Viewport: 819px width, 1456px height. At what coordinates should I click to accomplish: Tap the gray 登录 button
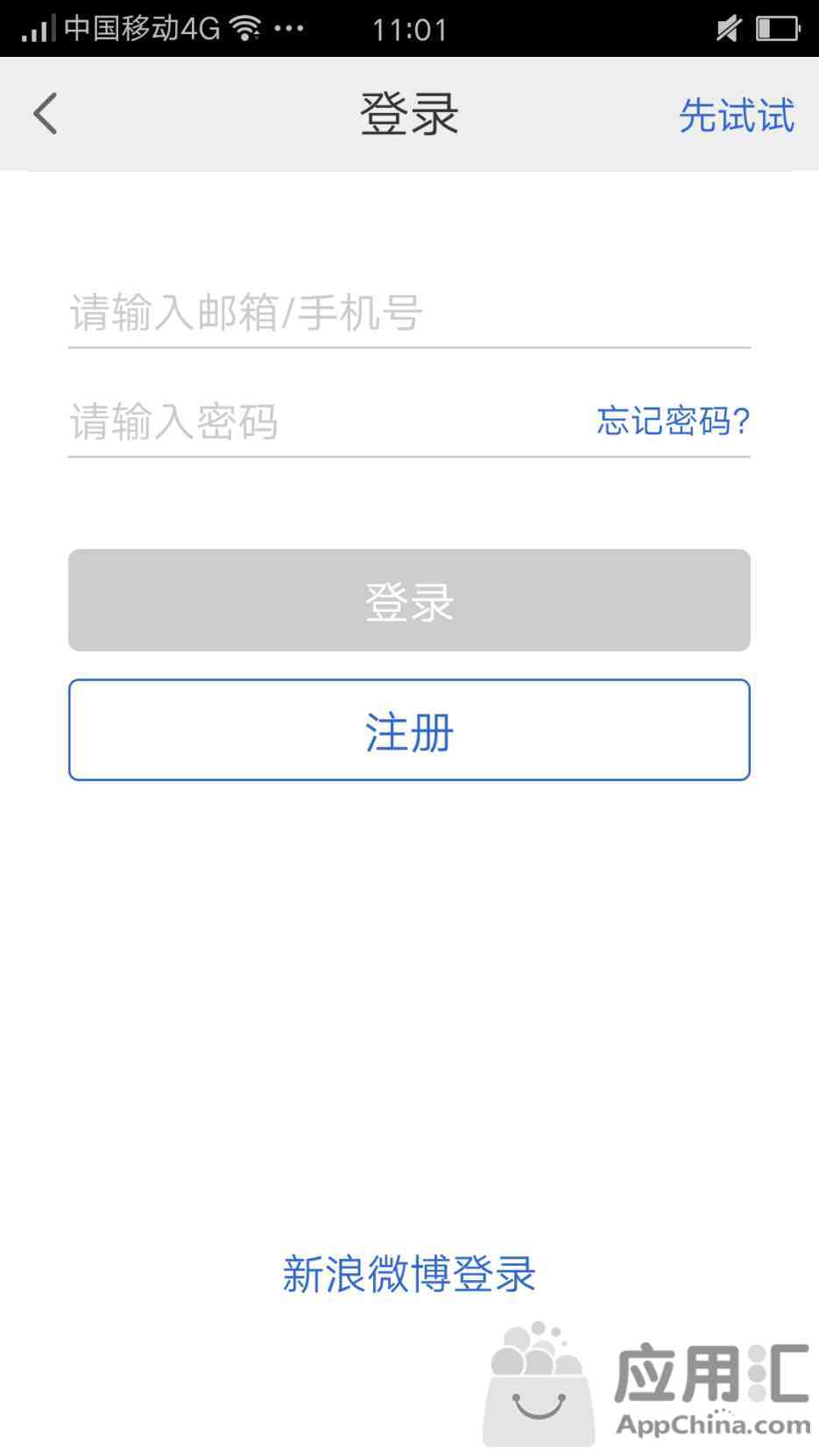(x=409, y=600)
